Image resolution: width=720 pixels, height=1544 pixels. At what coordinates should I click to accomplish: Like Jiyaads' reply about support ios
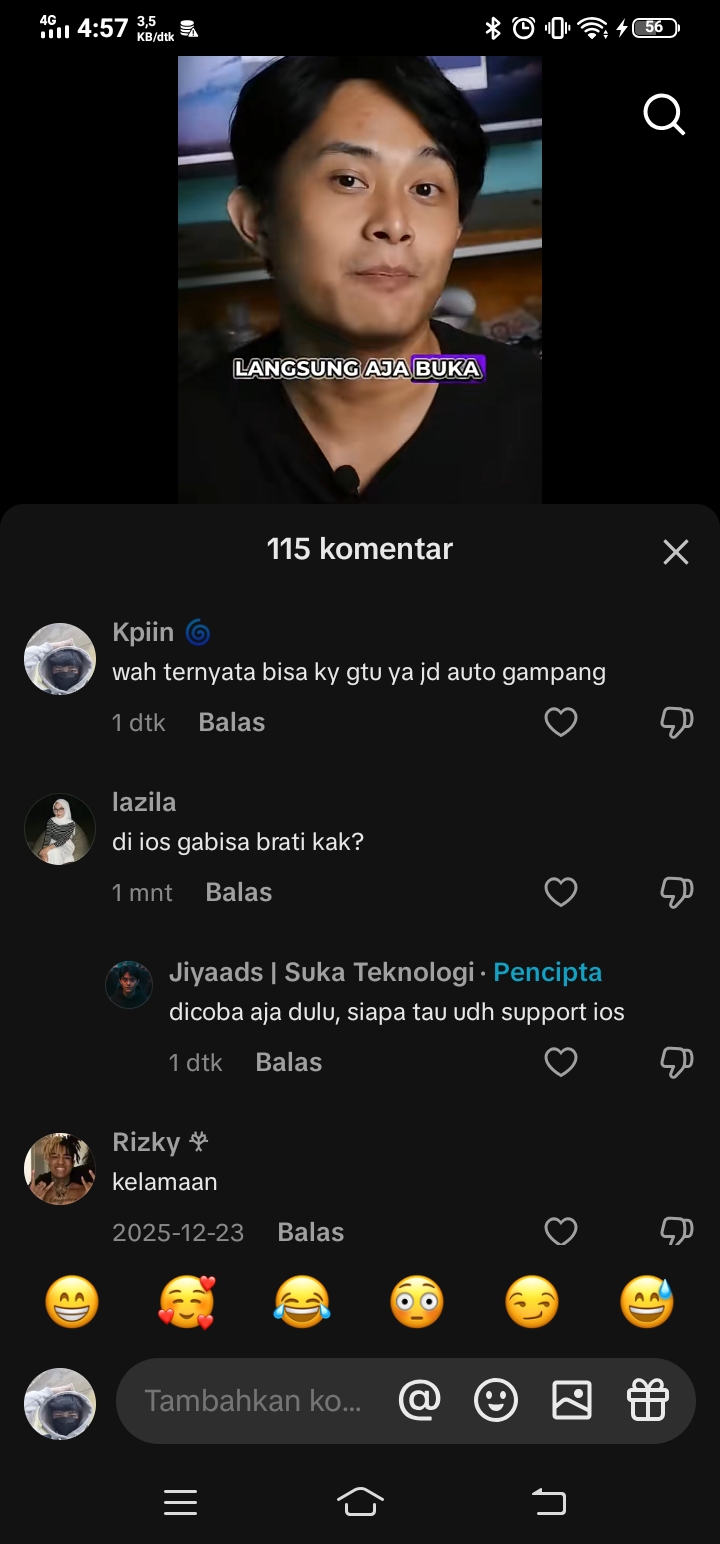coord(561,1062)
